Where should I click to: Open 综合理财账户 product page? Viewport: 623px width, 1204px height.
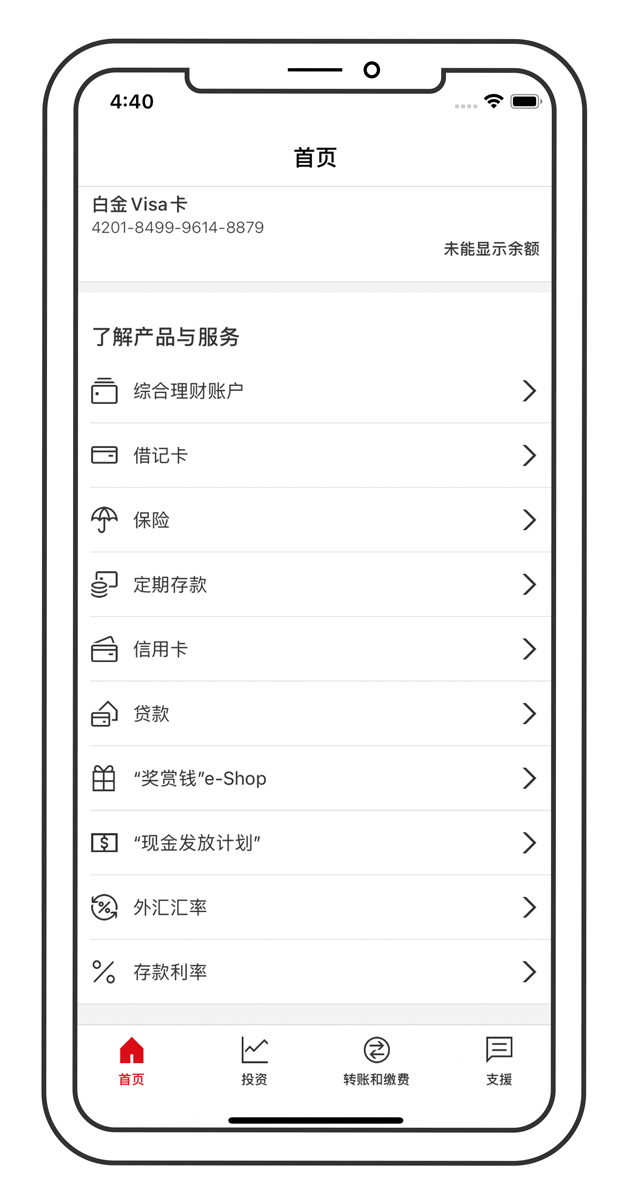314,391
